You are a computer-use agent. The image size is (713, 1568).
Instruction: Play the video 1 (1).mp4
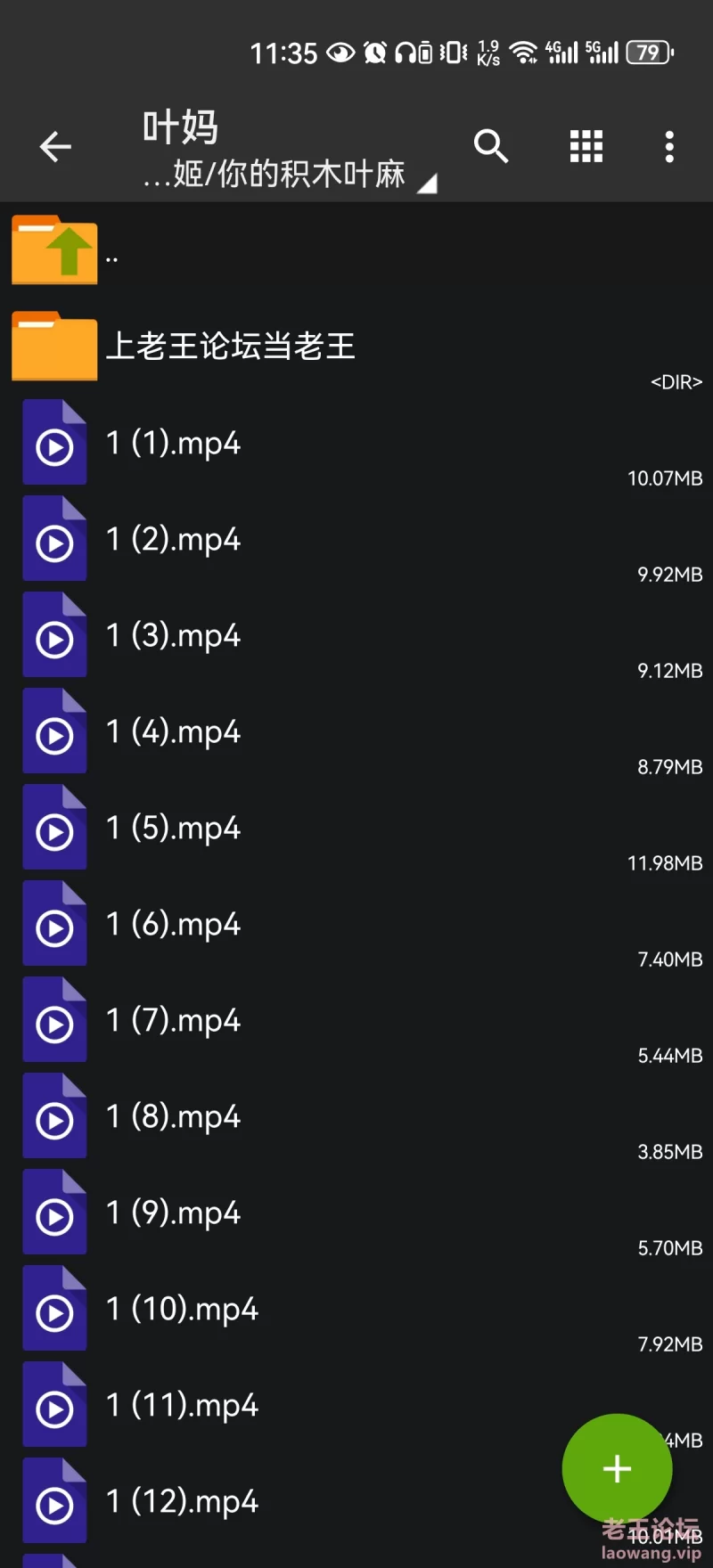tap(356, 443)
